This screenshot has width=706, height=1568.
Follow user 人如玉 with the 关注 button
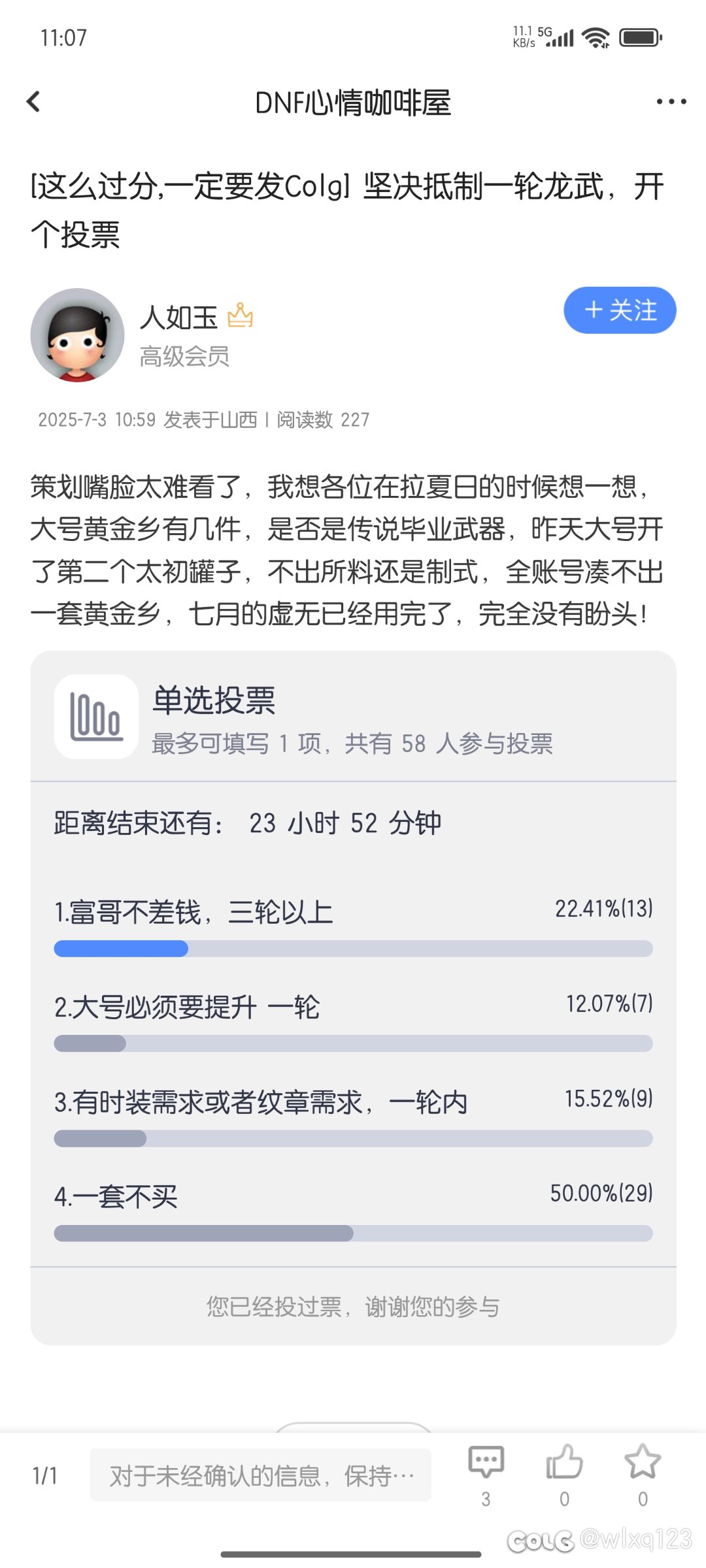620,310
